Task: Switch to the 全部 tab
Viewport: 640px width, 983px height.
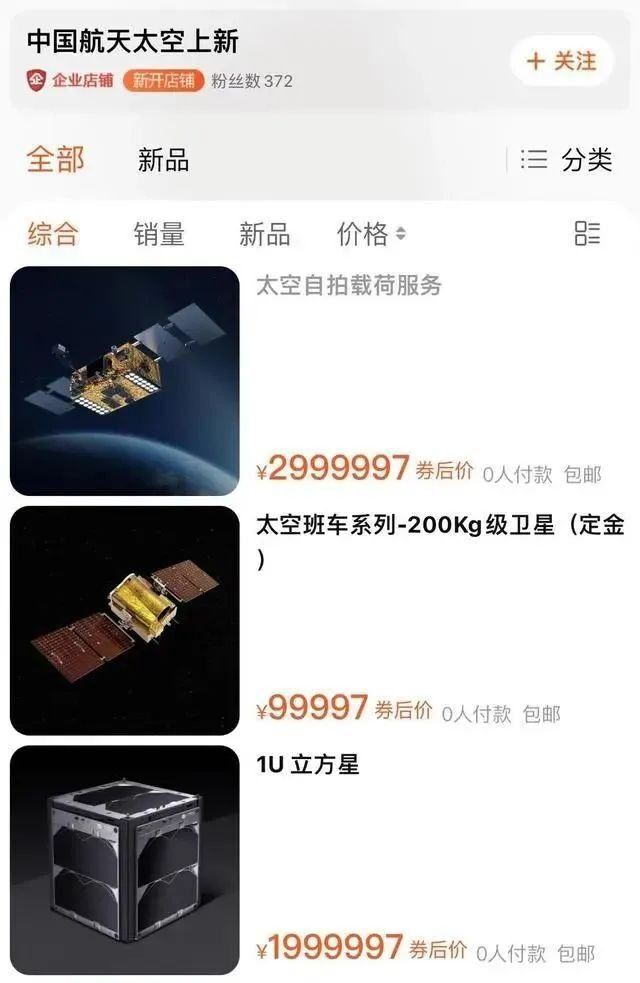Action: click(x=55, y=159)
